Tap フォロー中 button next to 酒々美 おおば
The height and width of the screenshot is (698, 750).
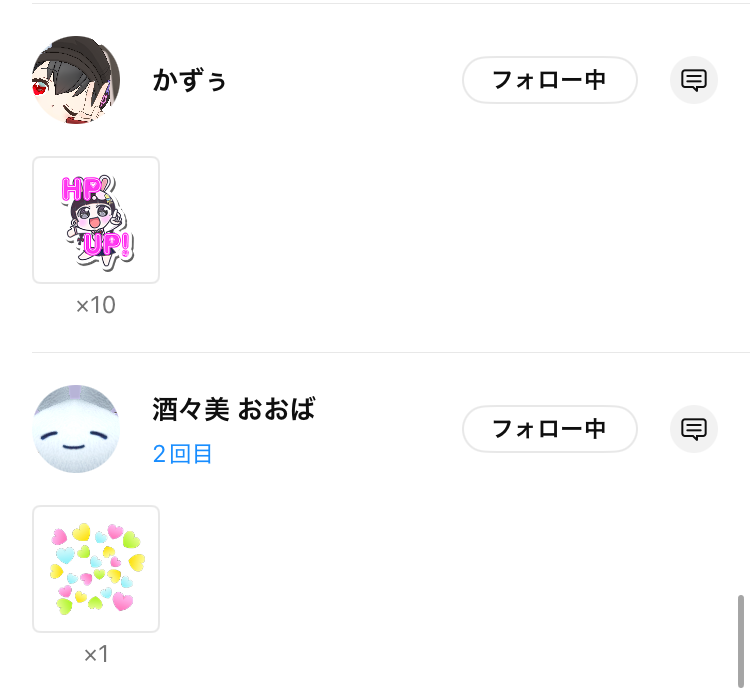click(549, 429)
